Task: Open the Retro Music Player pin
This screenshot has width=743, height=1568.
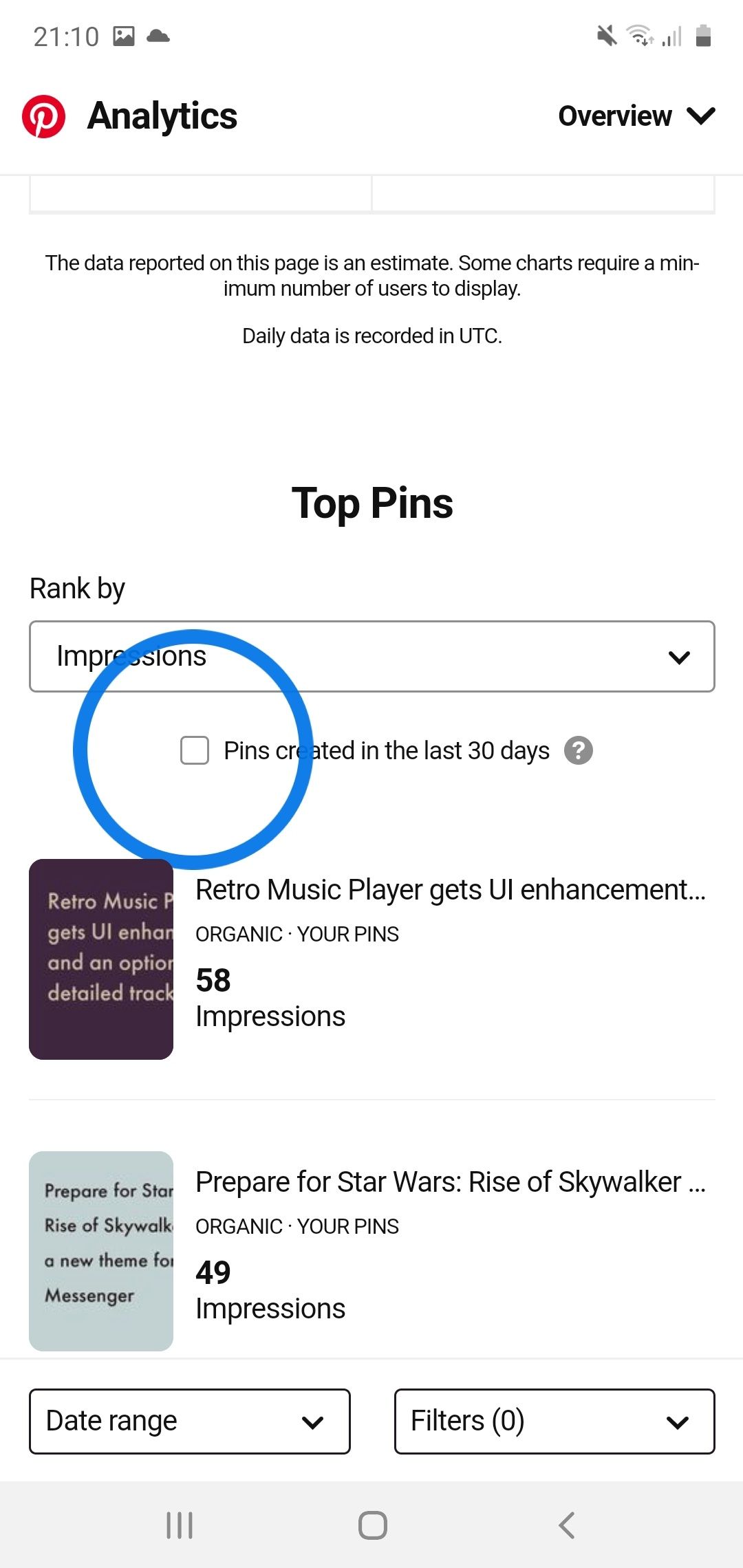Action: coord(372,959)
